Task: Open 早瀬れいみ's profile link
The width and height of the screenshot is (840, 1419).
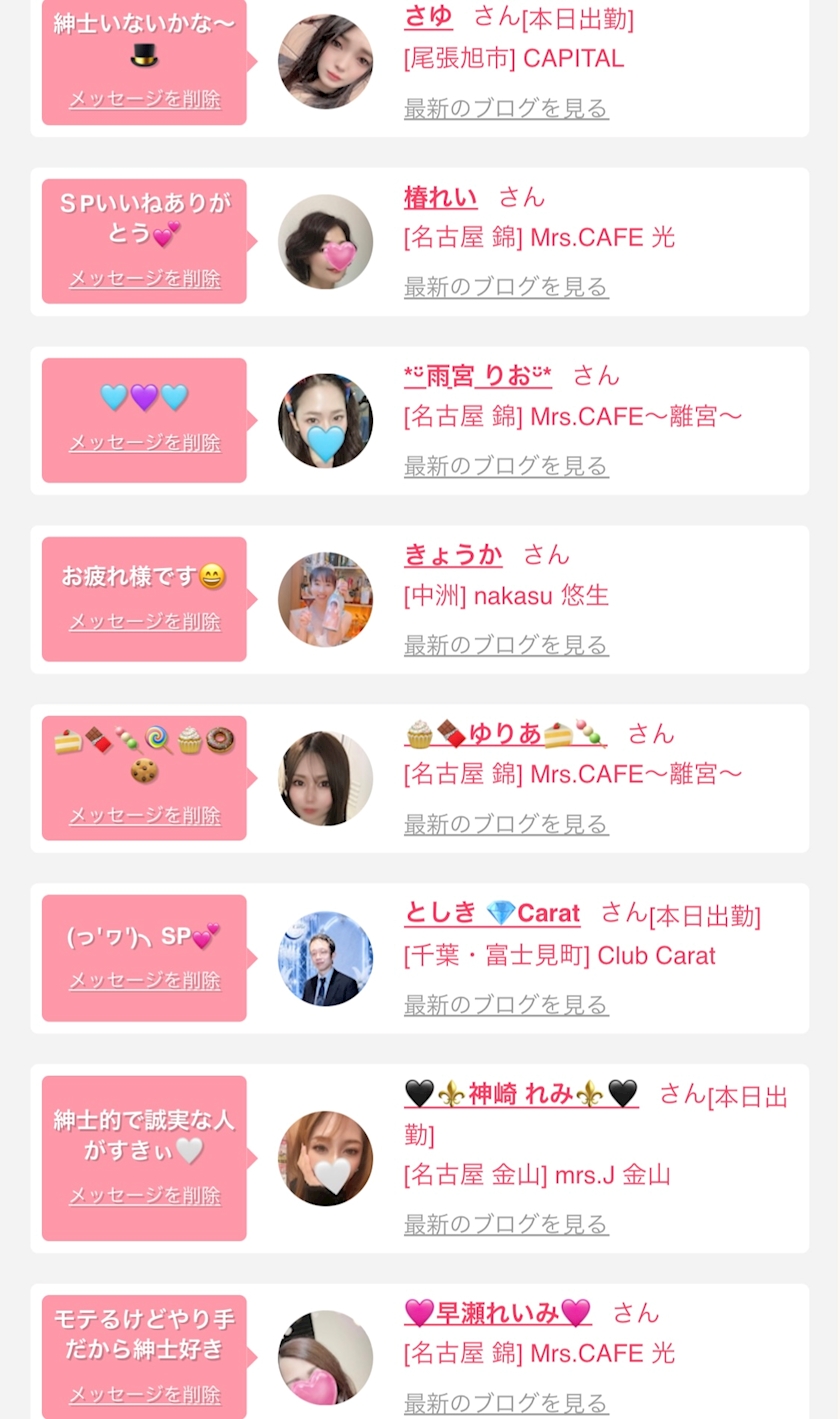Action: tap(498, 1313)
